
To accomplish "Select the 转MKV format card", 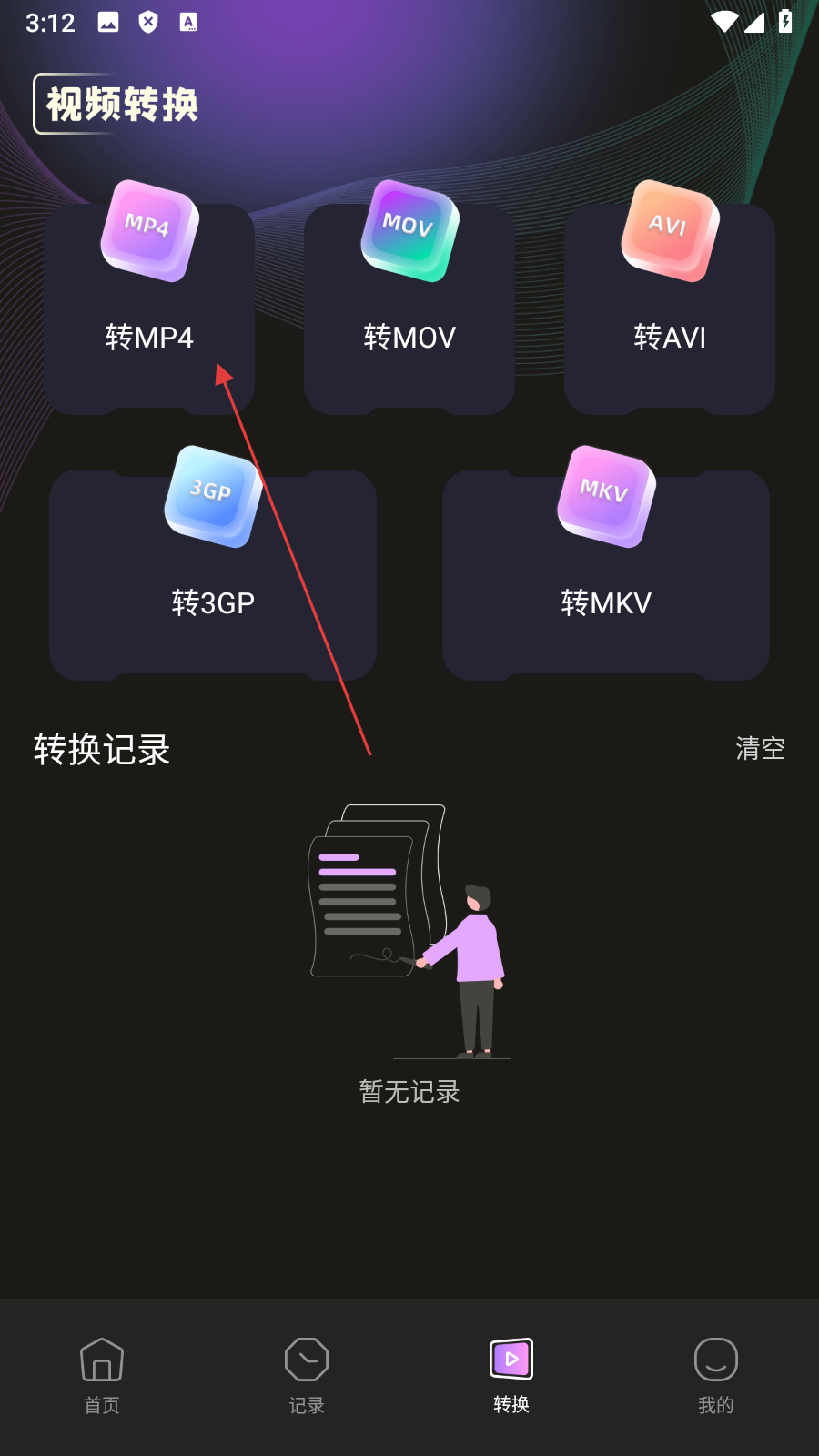I will (x=606, y=571).
